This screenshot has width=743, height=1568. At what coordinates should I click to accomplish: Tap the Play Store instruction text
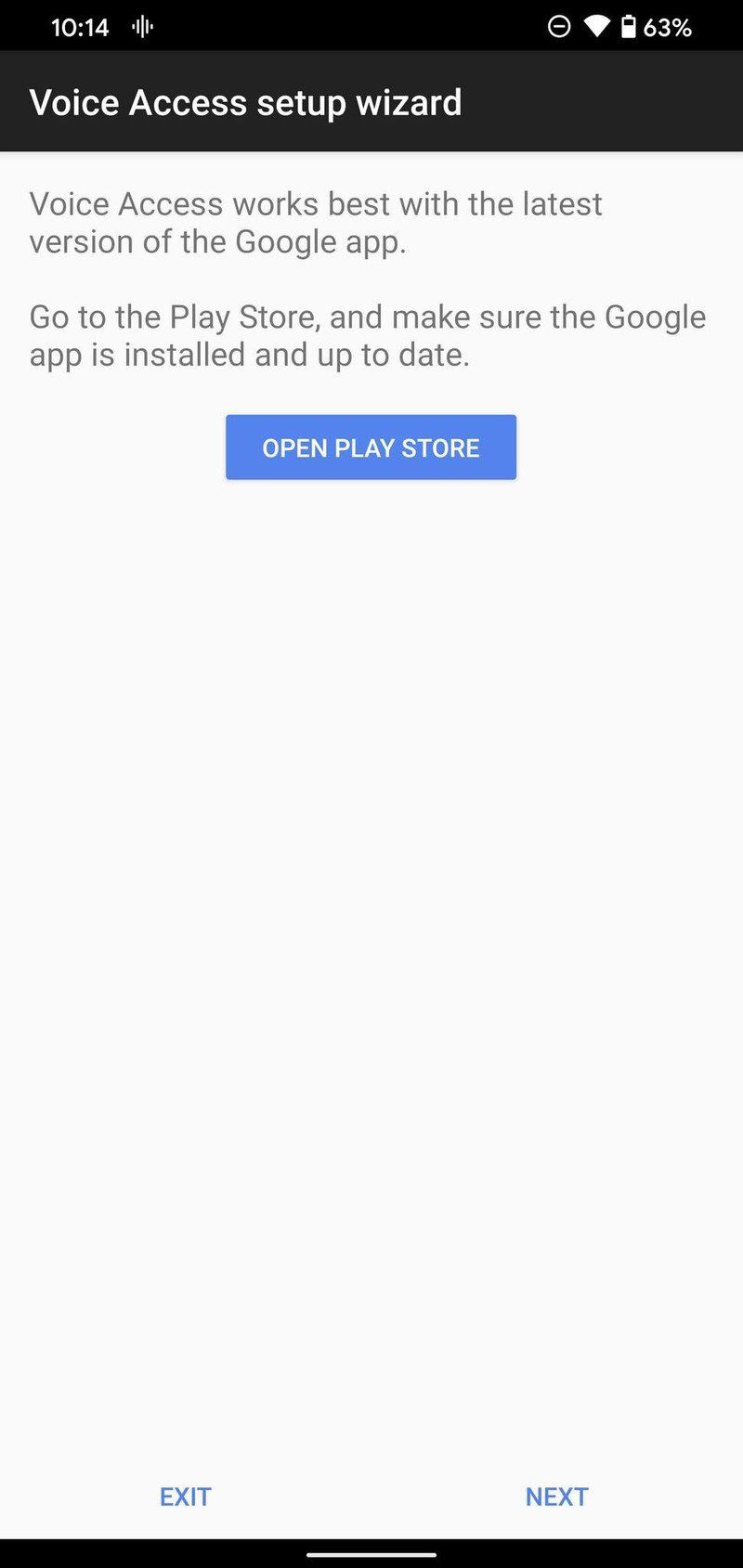[x=368, y=335]
